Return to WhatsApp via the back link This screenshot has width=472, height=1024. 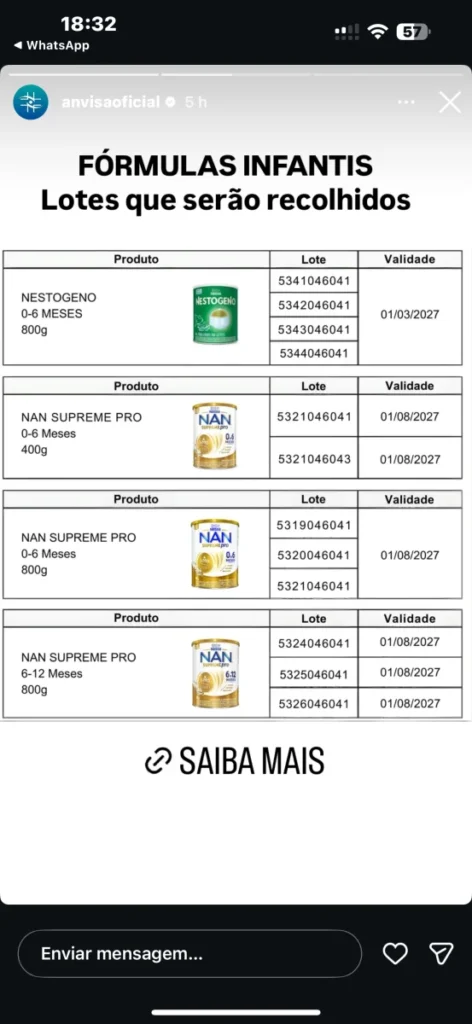[x=51, y=46]
